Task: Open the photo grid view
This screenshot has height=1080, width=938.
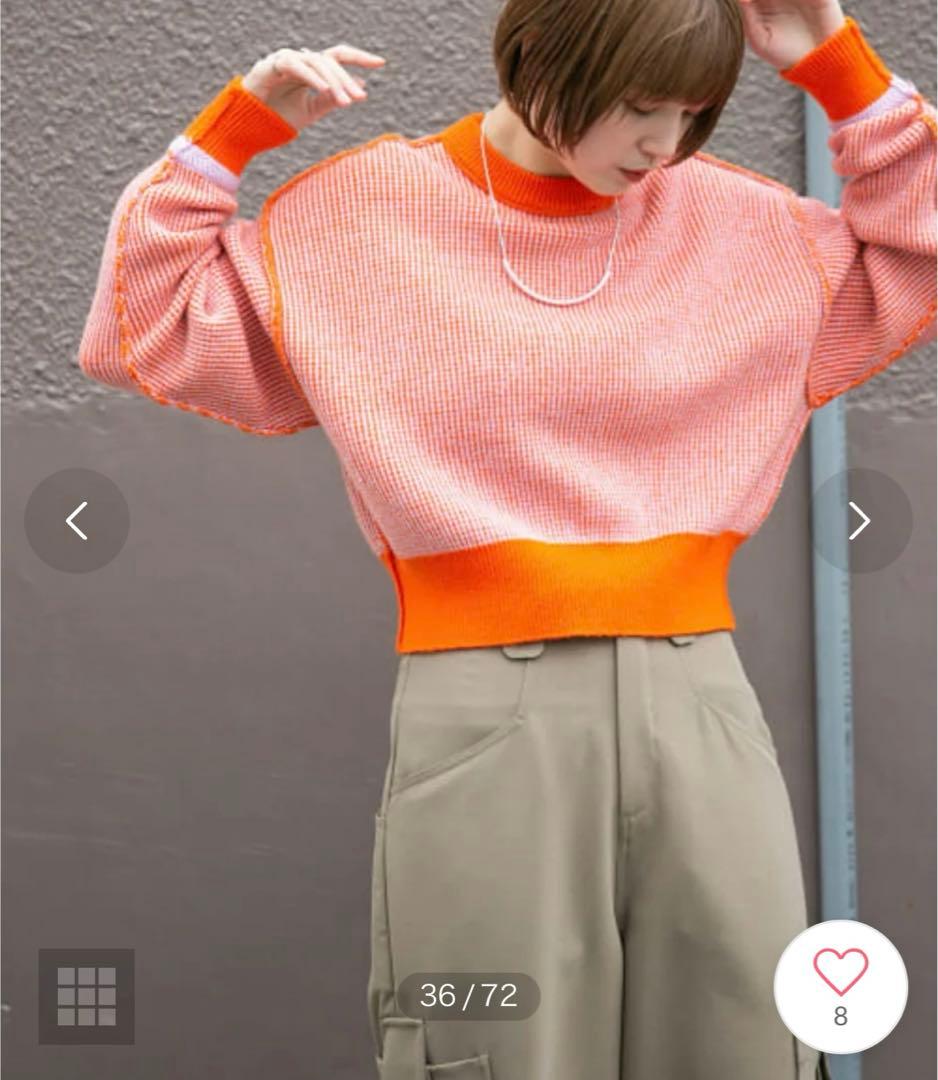Action: pyautogui.click(x=86, y=996)
